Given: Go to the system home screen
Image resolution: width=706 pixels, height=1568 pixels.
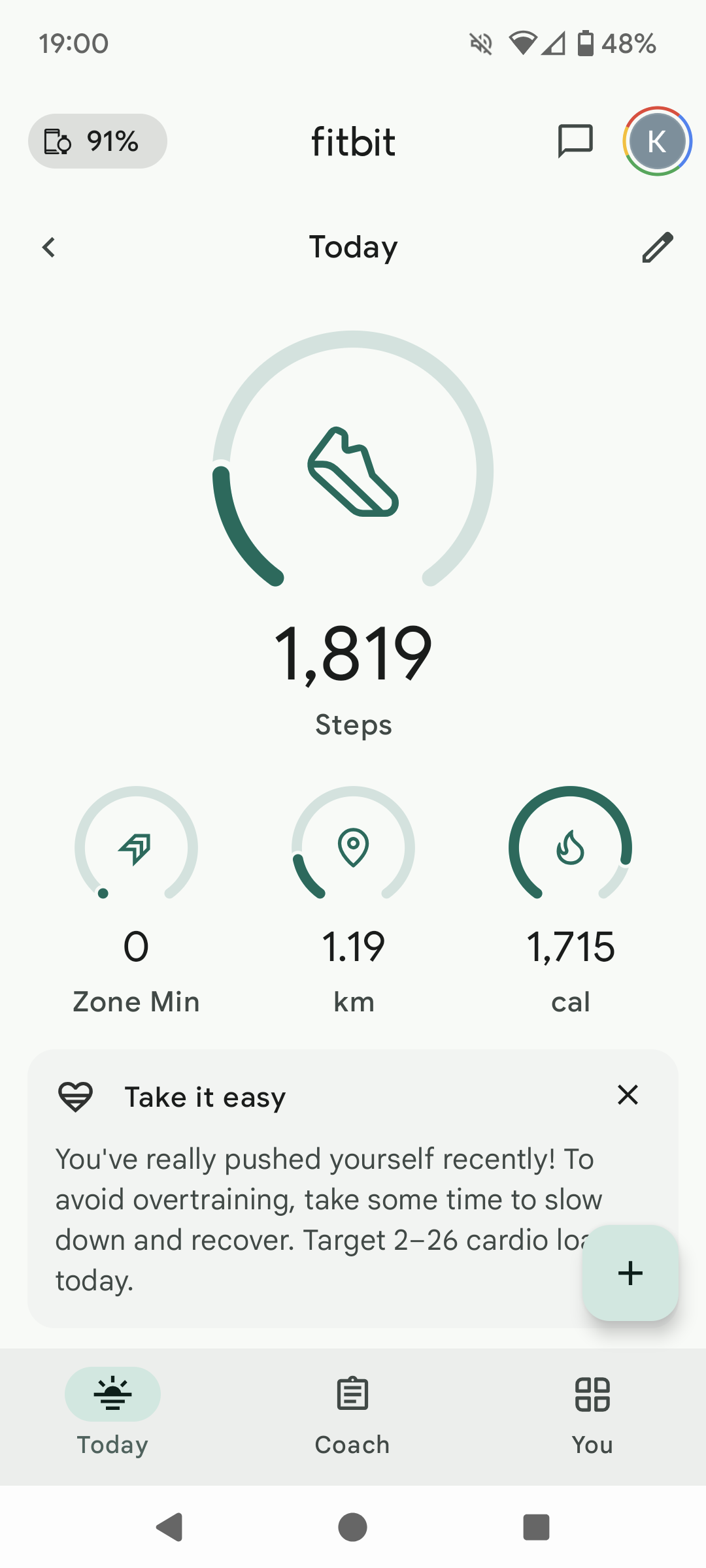Looking at the screenshot, I should click(353, 1527).
